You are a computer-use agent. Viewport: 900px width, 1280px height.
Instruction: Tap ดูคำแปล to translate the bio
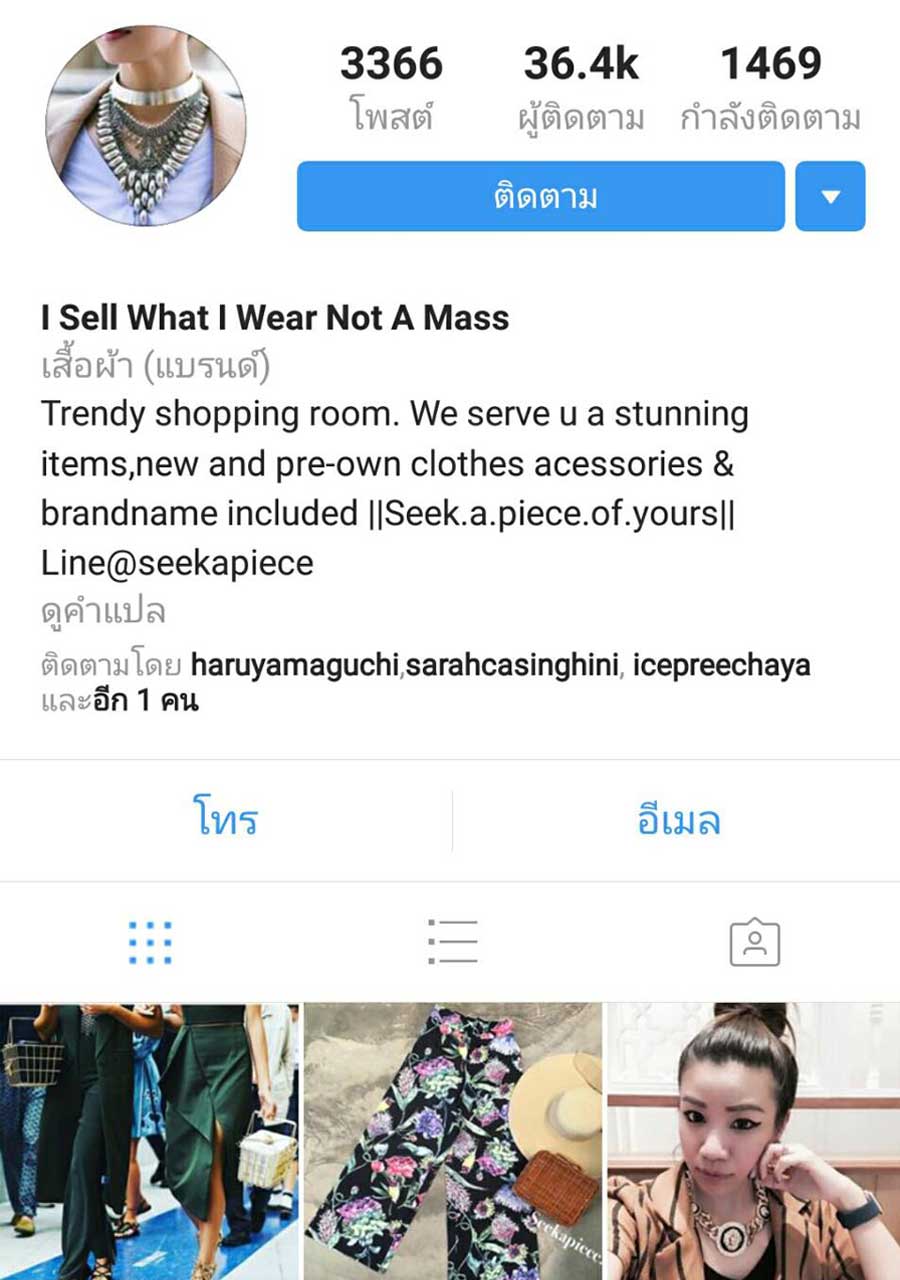pos(103,611)
